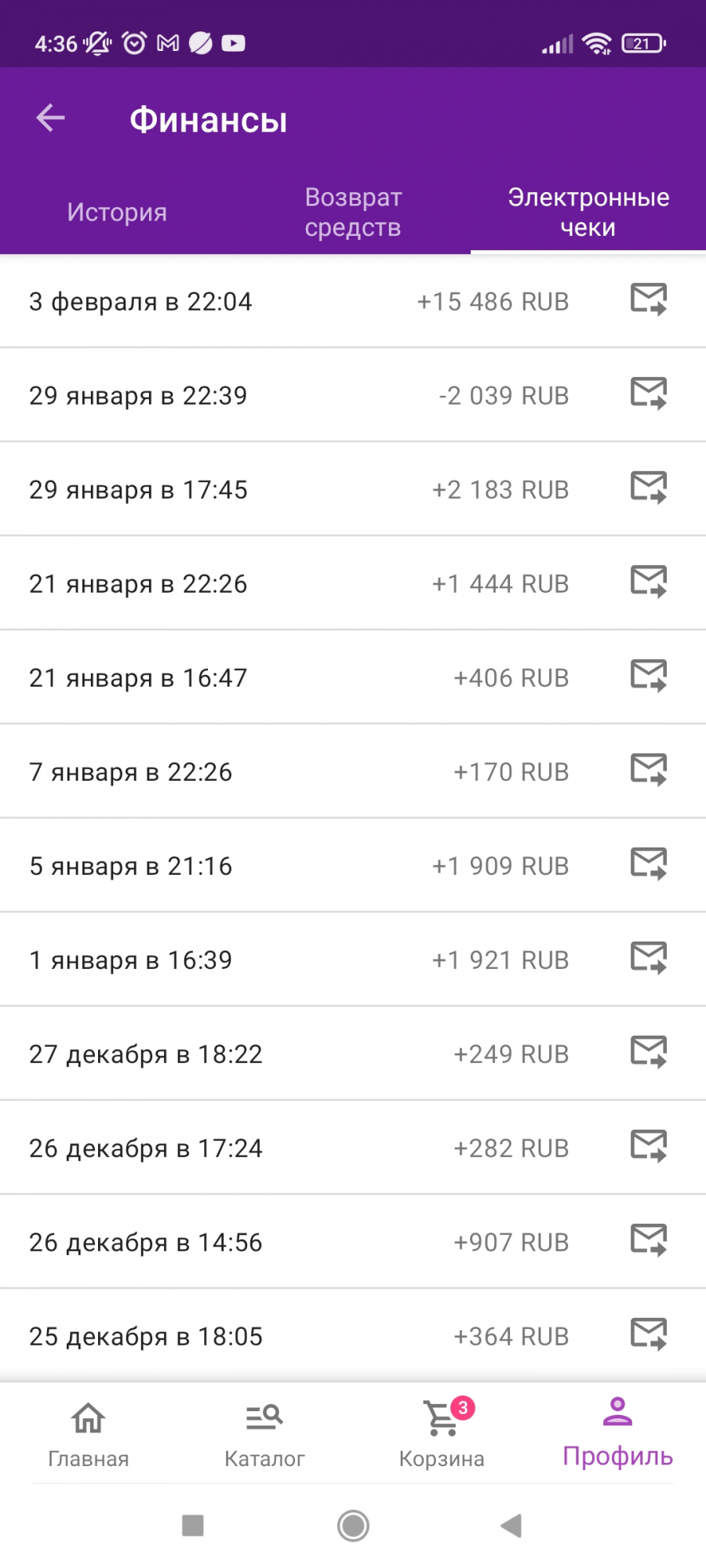The image size is (706, 1568).
Task: Go back from the Финансы screen
Action: (x=50, y=118)
